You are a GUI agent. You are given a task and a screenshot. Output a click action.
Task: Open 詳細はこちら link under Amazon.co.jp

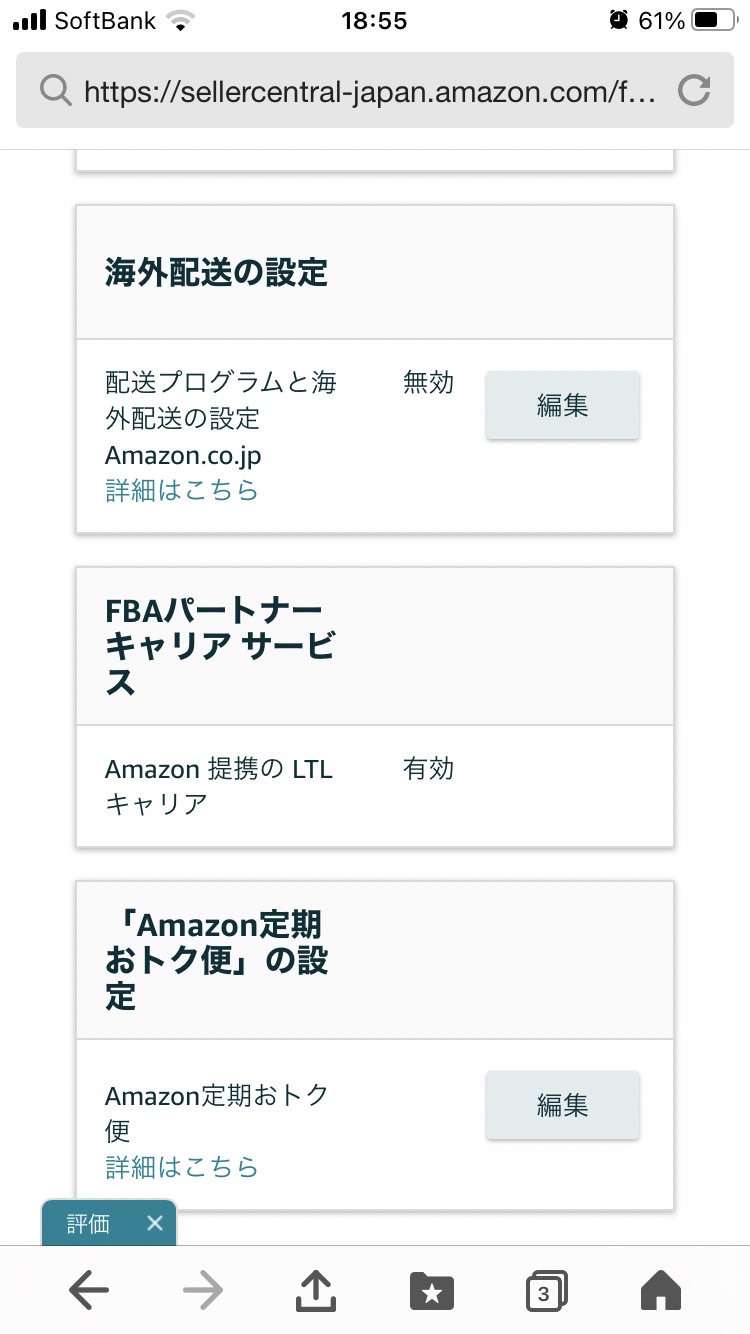182,491
